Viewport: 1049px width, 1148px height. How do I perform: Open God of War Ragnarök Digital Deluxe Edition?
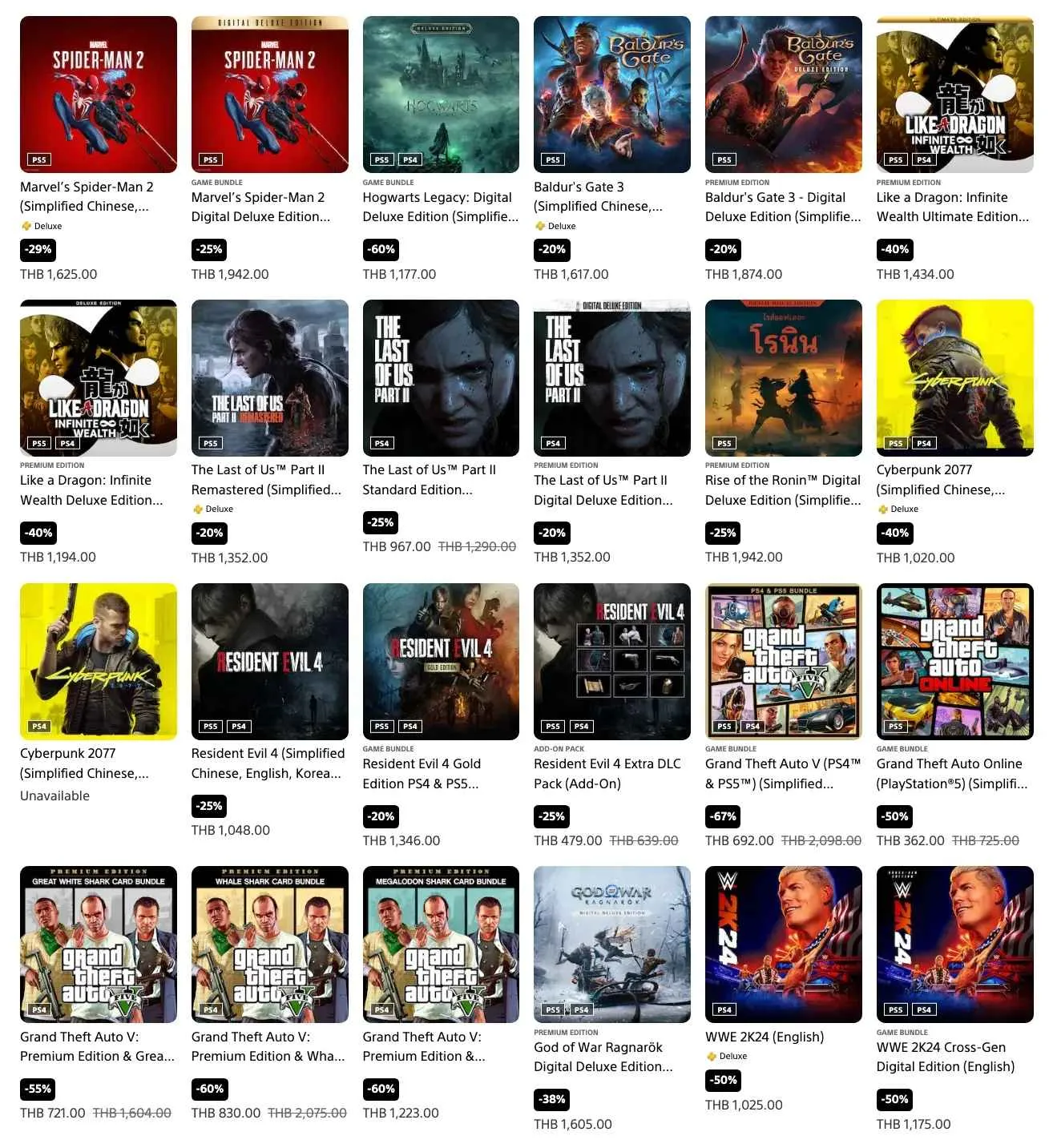pos(611,944)
